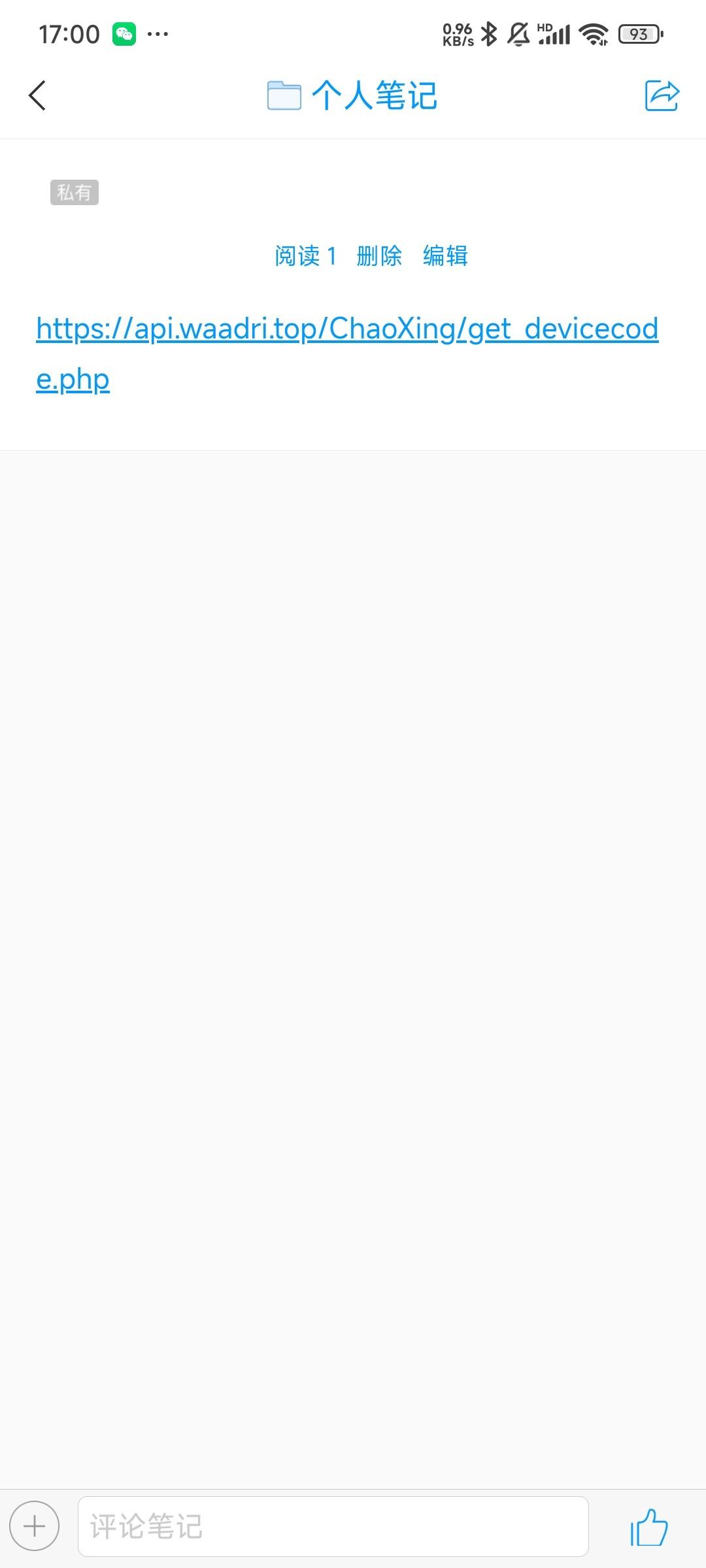Tap the plus icon beside the comment box

click(x=34, y=1526)
